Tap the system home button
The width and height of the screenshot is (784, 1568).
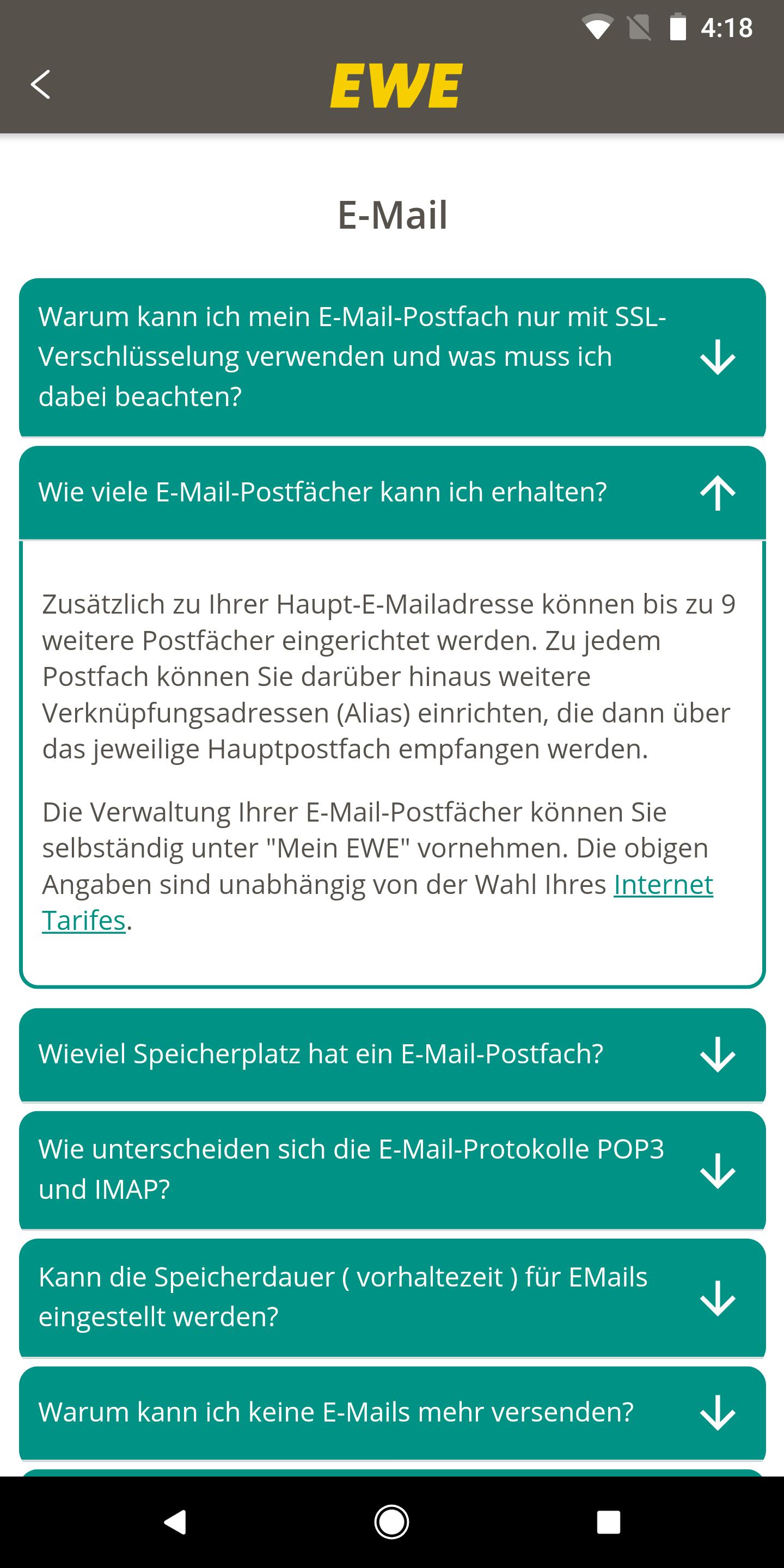(x=391, y=1522)
